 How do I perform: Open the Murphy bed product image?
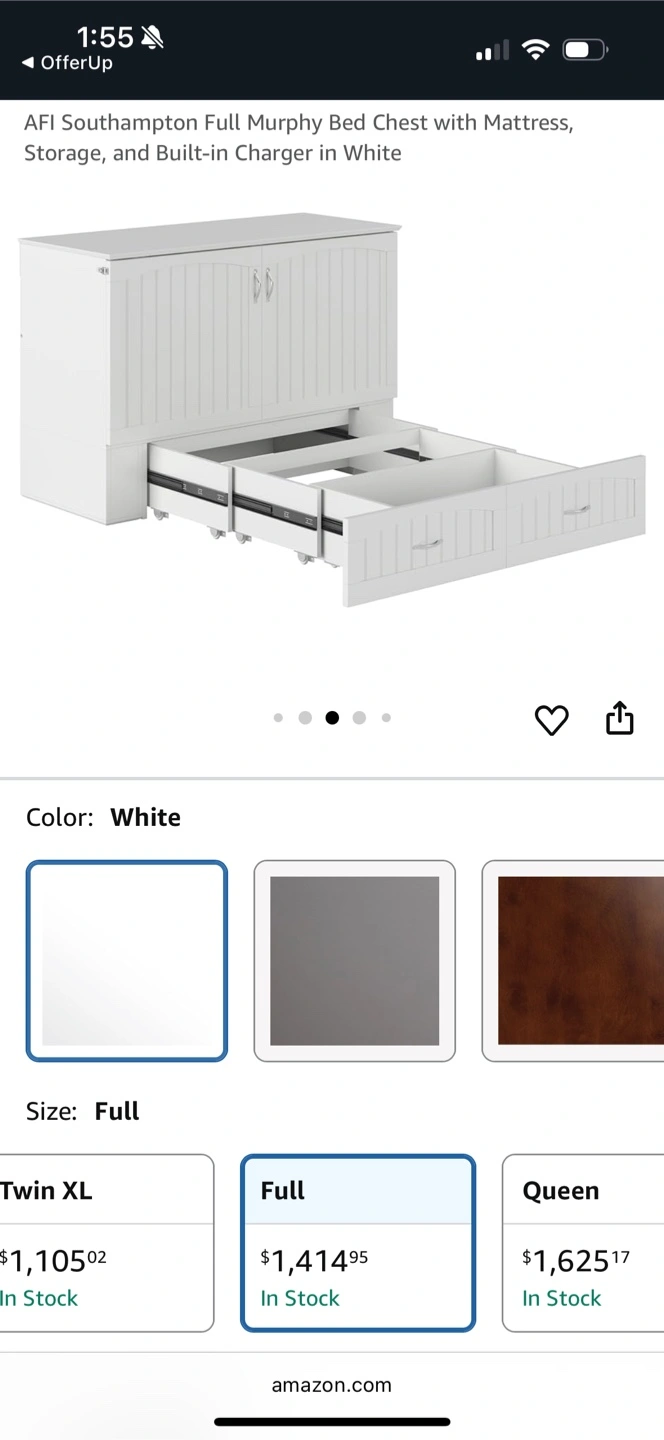[332, 408]
